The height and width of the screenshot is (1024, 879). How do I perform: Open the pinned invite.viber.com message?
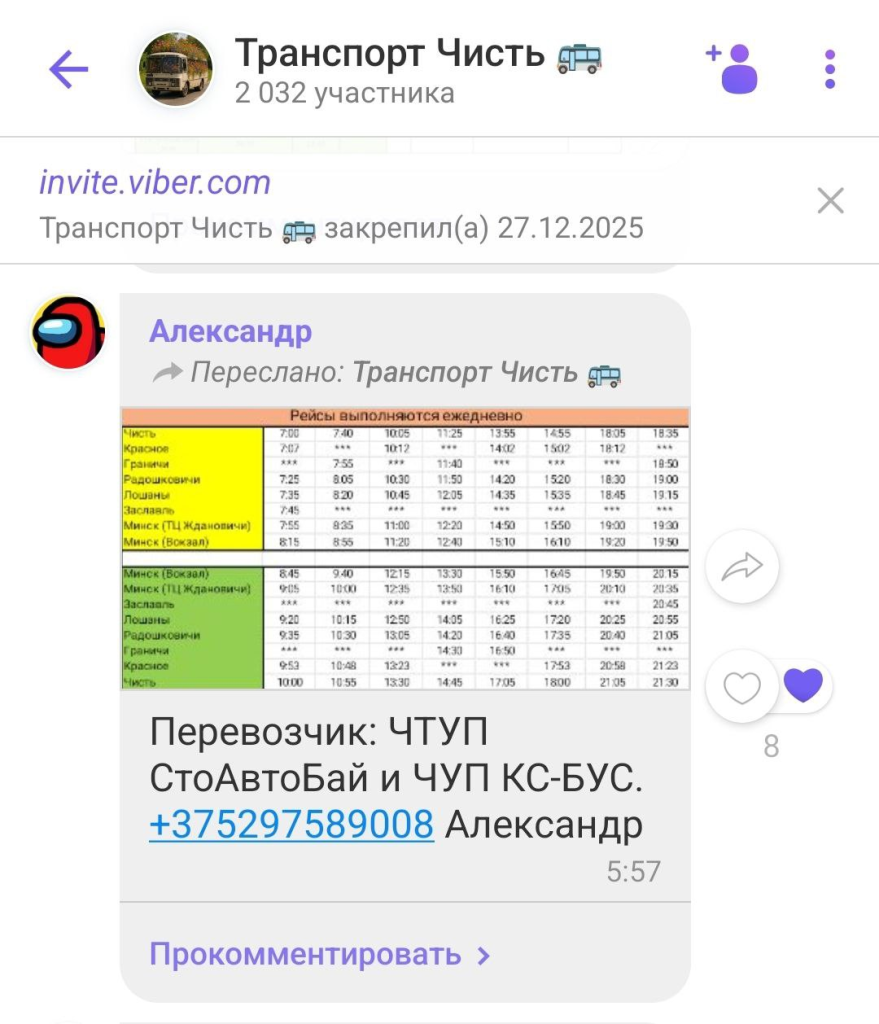pos(340,204)
